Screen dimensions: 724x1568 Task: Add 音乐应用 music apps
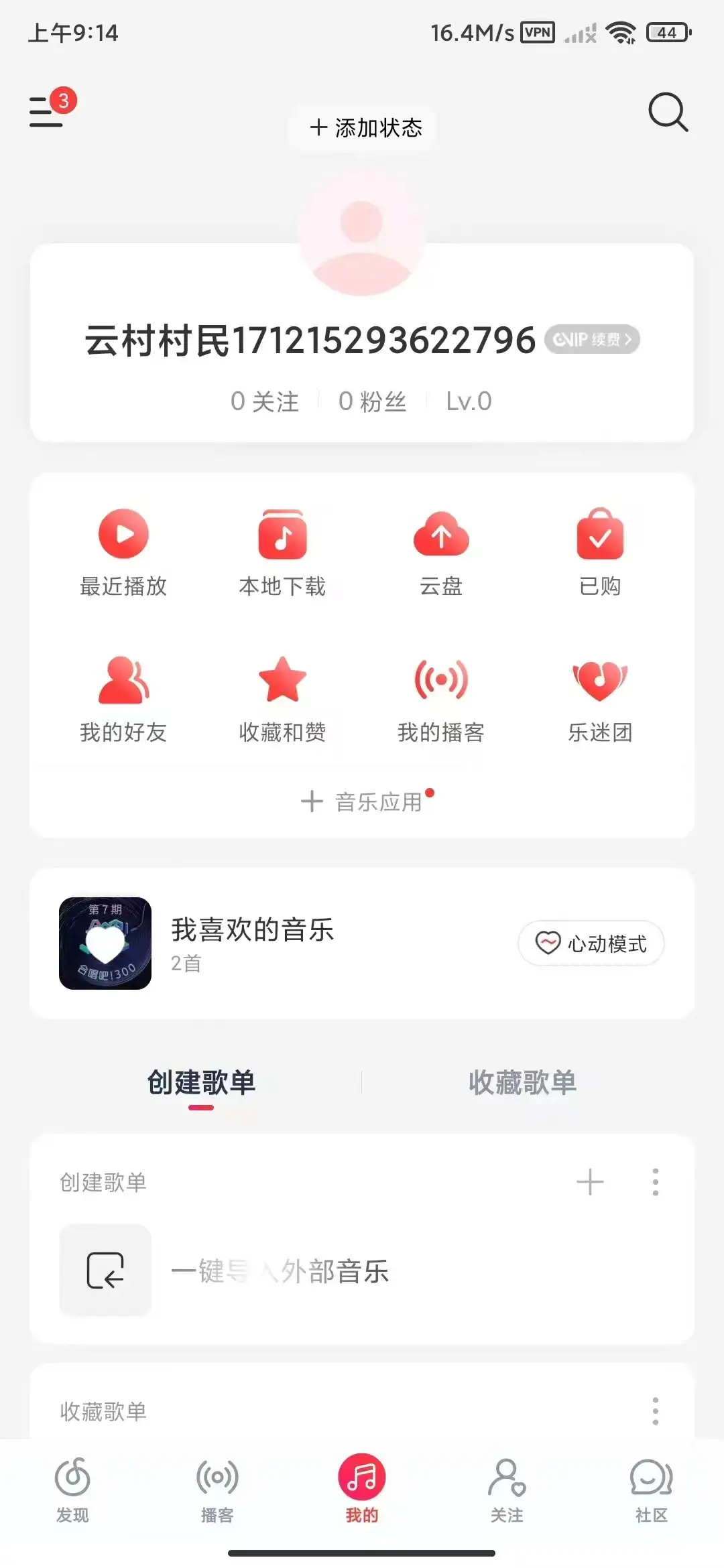pyautogui.click(x=363, y=801)
